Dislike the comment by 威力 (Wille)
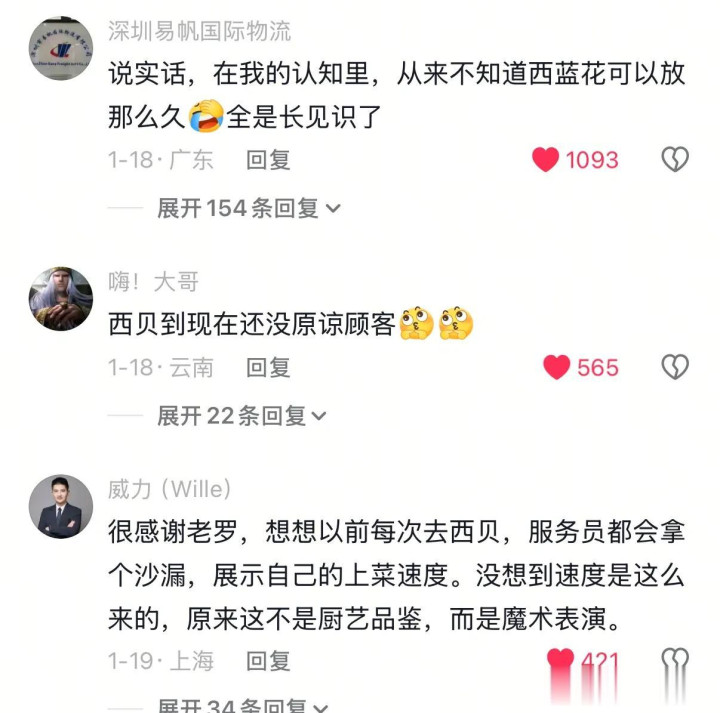The height and width of the screenshot is (713, 720). [675, 661]
